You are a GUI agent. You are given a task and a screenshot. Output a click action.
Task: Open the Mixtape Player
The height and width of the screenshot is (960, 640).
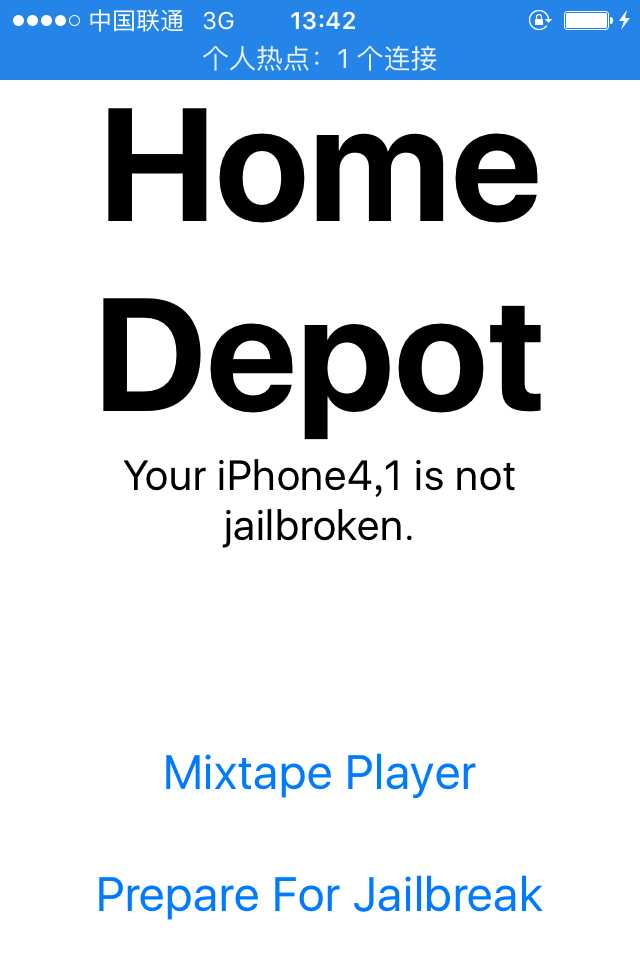[x=319, y=773]
